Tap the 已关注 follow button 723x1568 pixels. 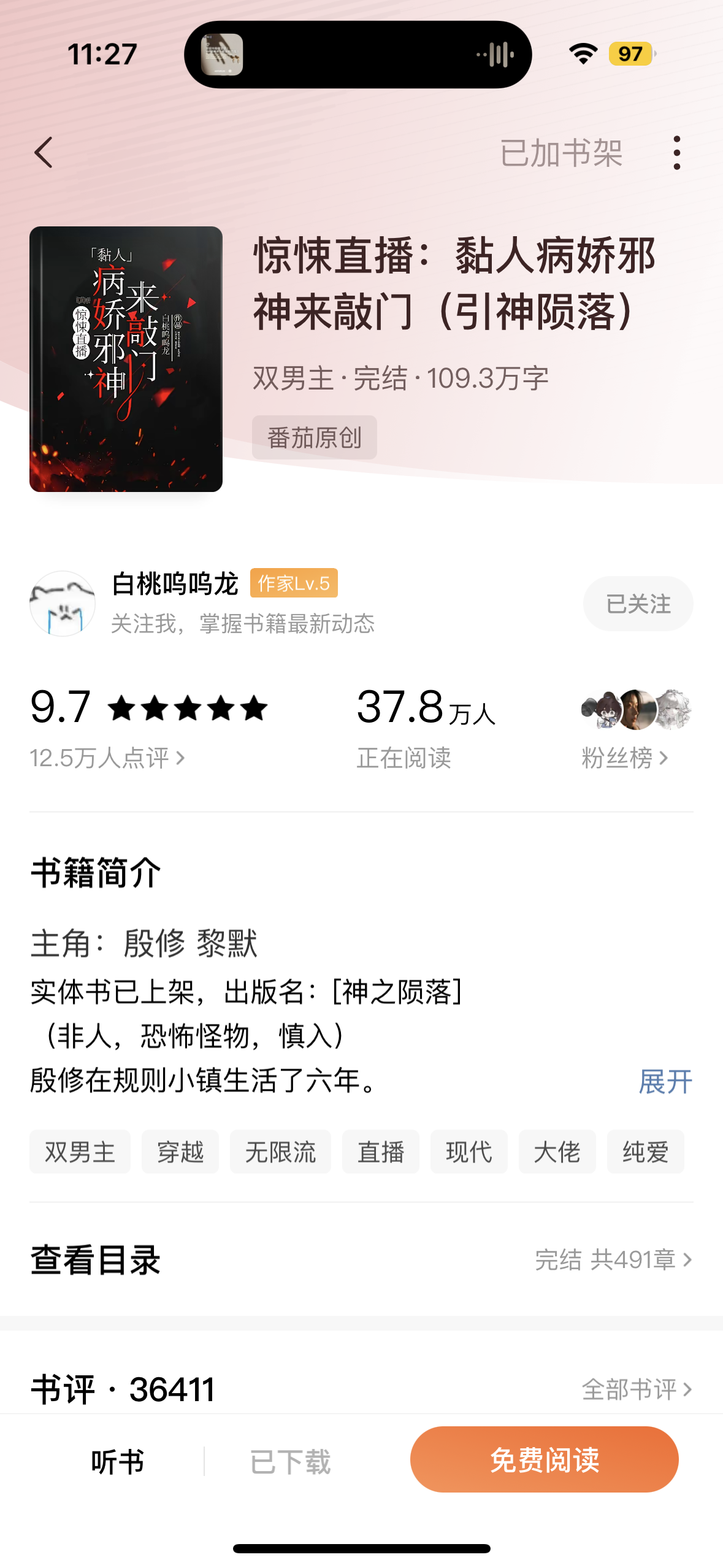638,604
